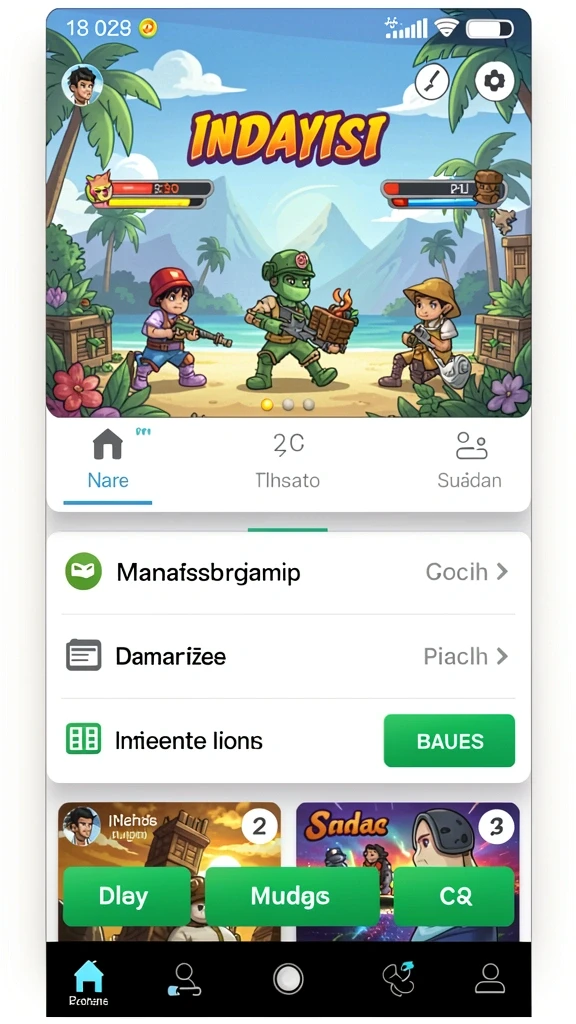Viewport: 576px width, 1024px height.
Task: Tap the green CQ button
Action: click(455, 896)
